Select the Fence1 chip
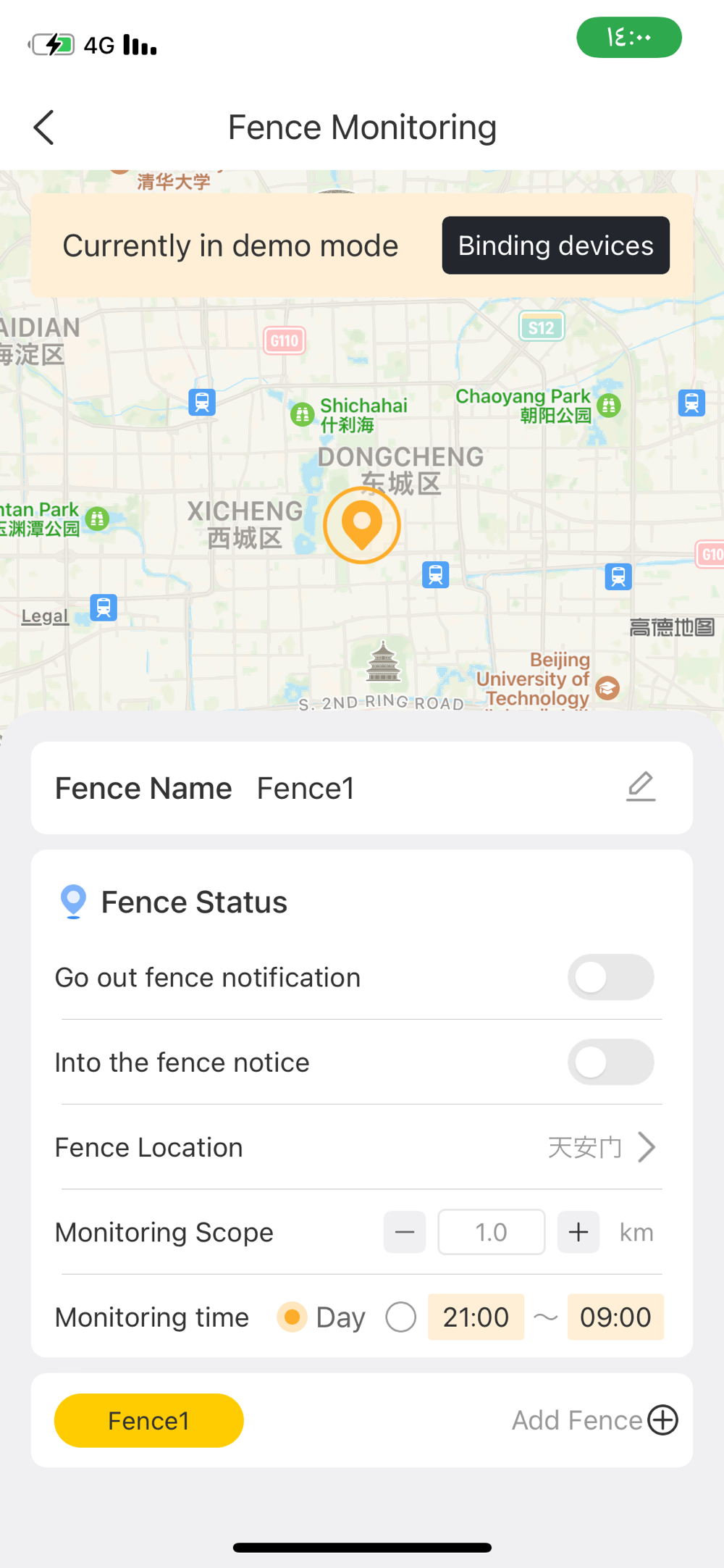The width and height of the screenshot is (724, 1568). point(148,1420)
